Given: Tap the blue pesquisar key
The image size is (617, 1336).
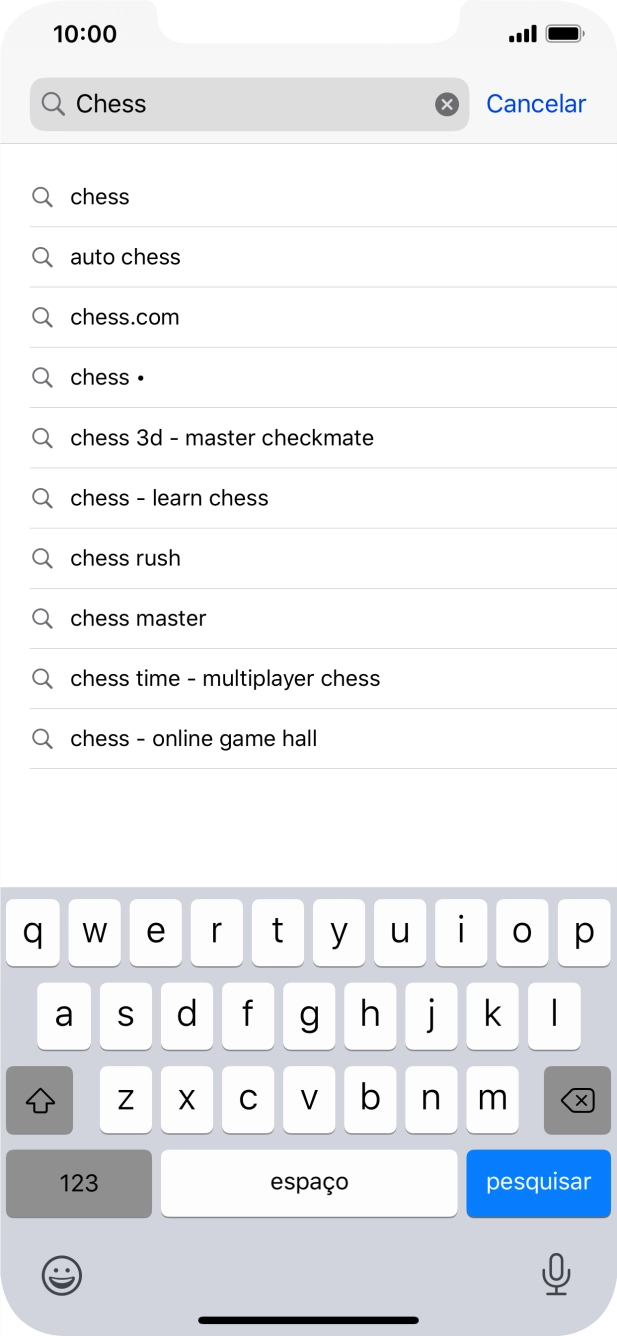Looking at the screenshot, I should point(538,1183).
